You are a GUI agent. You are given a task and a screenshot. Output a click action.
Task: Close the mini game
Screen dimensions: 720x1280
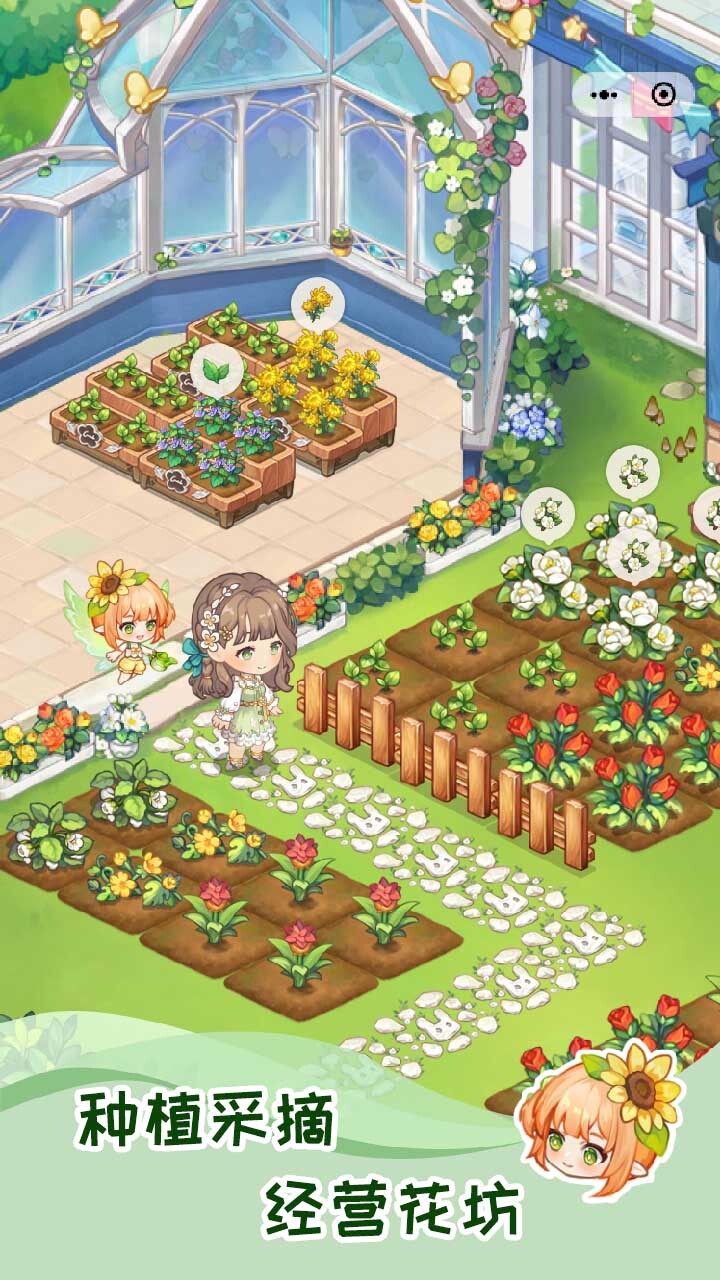[x=663, y=95]
